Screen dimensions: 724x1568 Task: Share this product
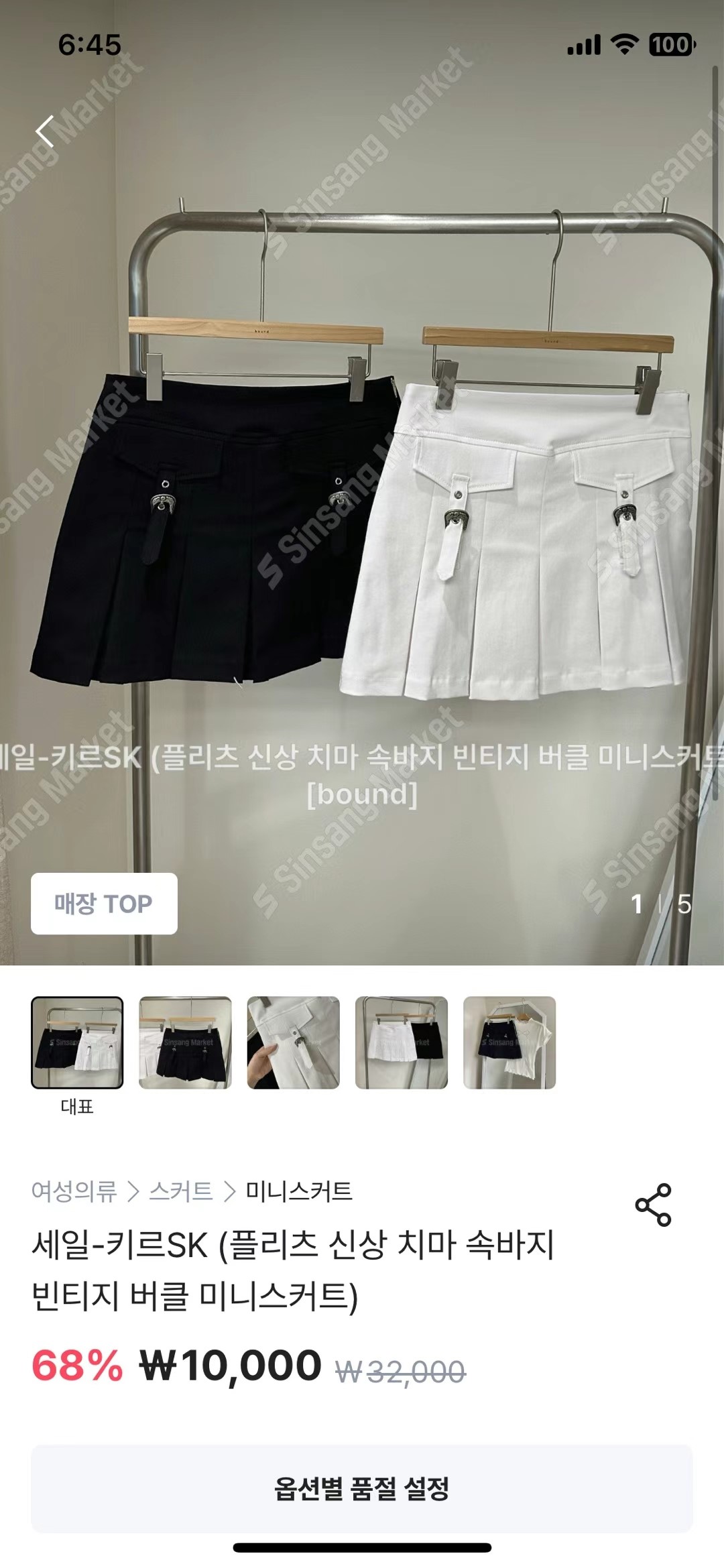tap(653, 1205)
